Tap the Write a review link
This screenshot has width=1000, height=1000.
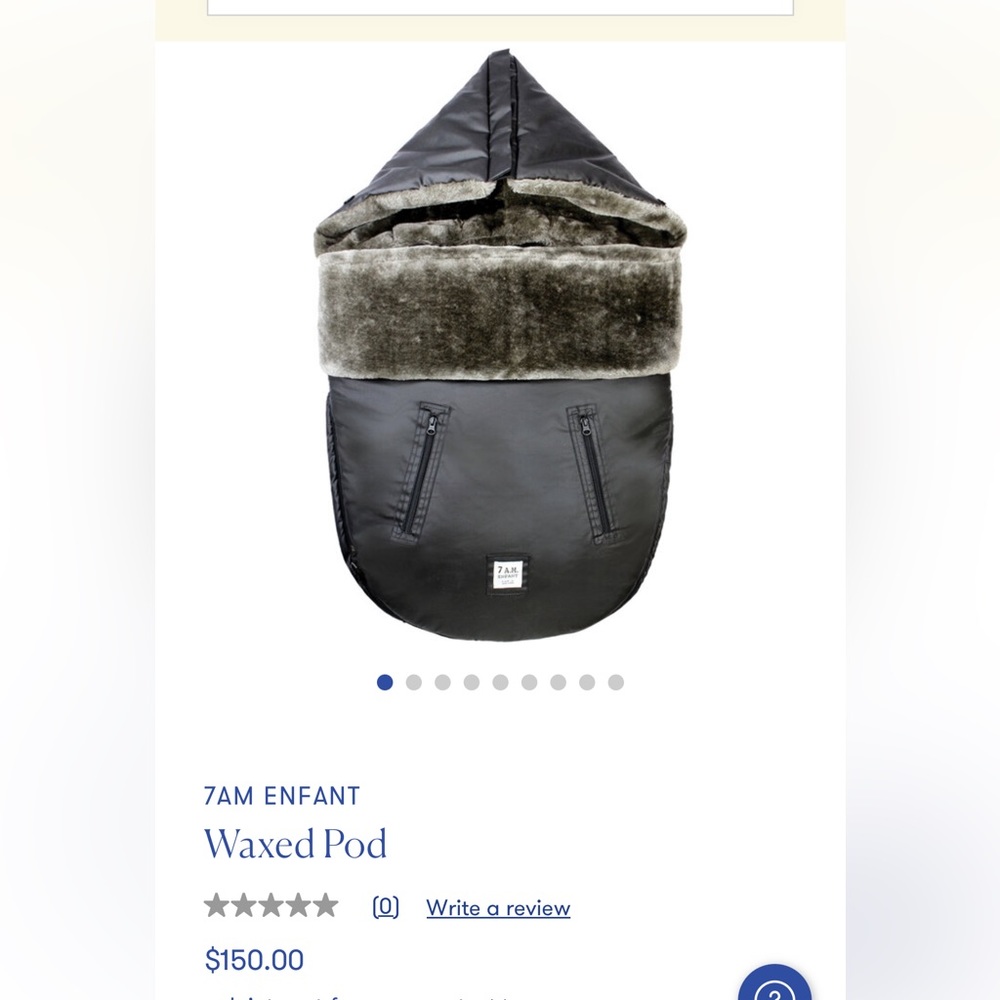coord(498,908)
